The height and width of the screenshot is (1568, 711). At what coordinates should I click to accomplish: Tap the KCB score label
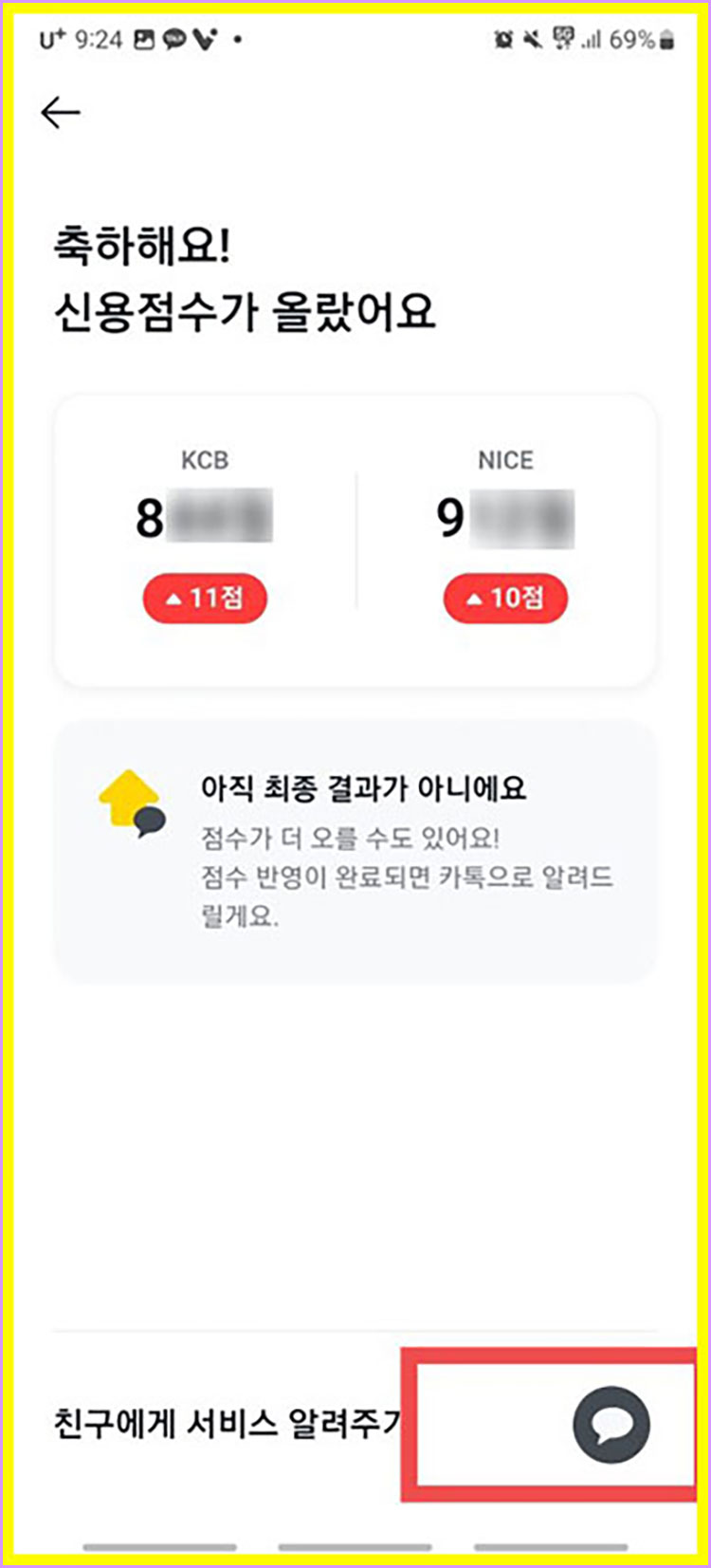pyautogui.click(x=203, y=459)
